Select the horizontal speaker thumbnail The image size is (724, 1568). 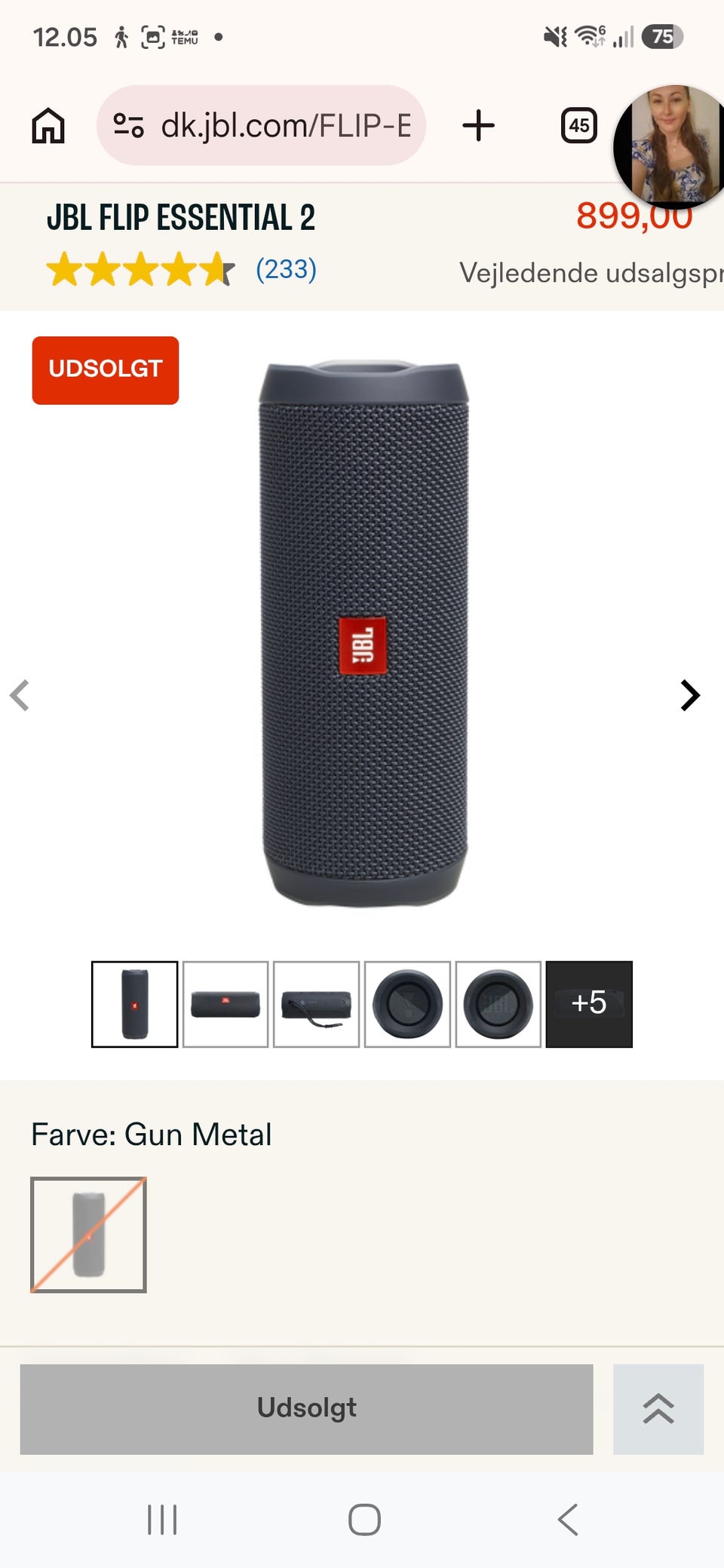click(x=225, y=1004)
